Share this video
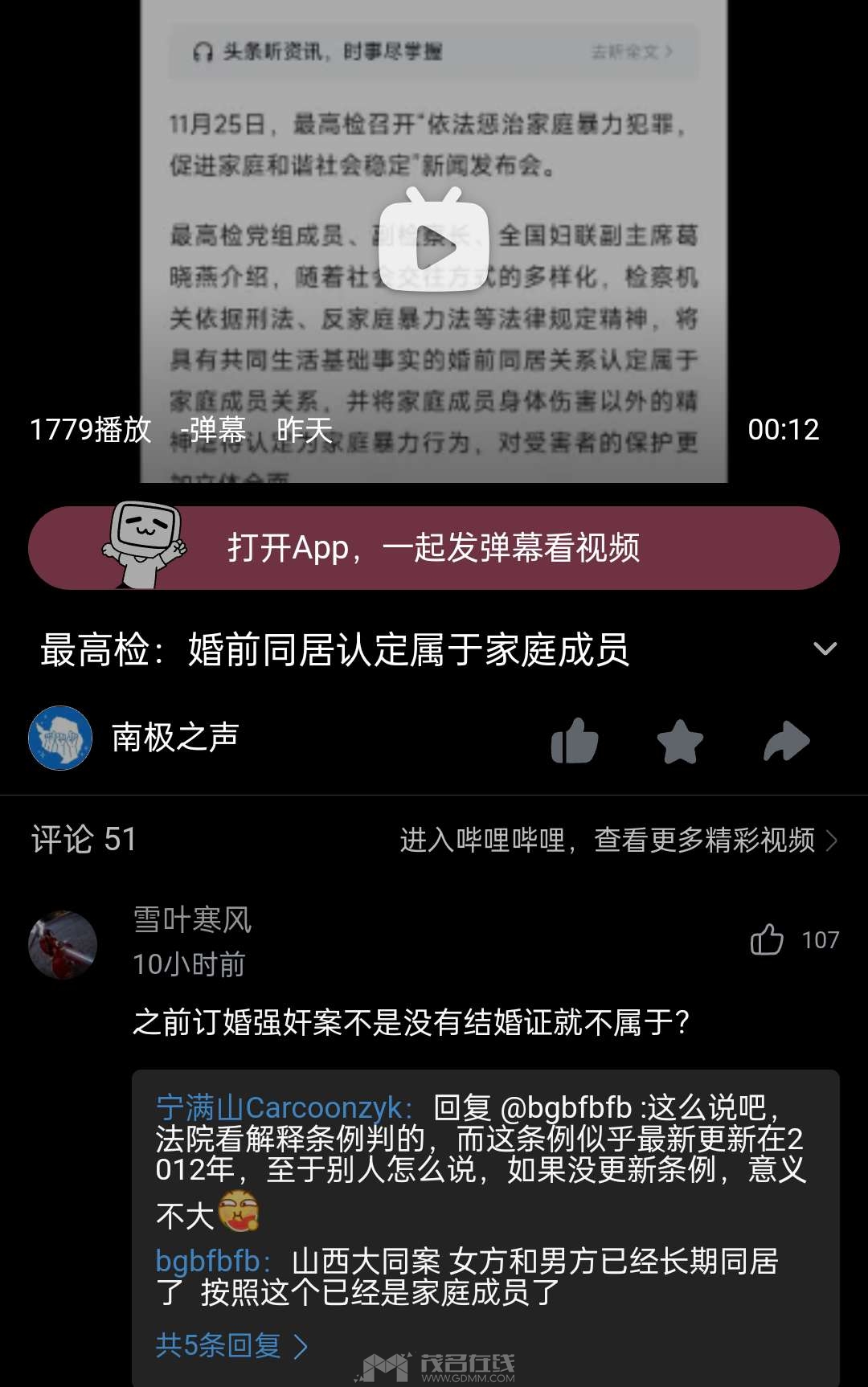This screenshot has height=1387, width=868. [786, 740]
